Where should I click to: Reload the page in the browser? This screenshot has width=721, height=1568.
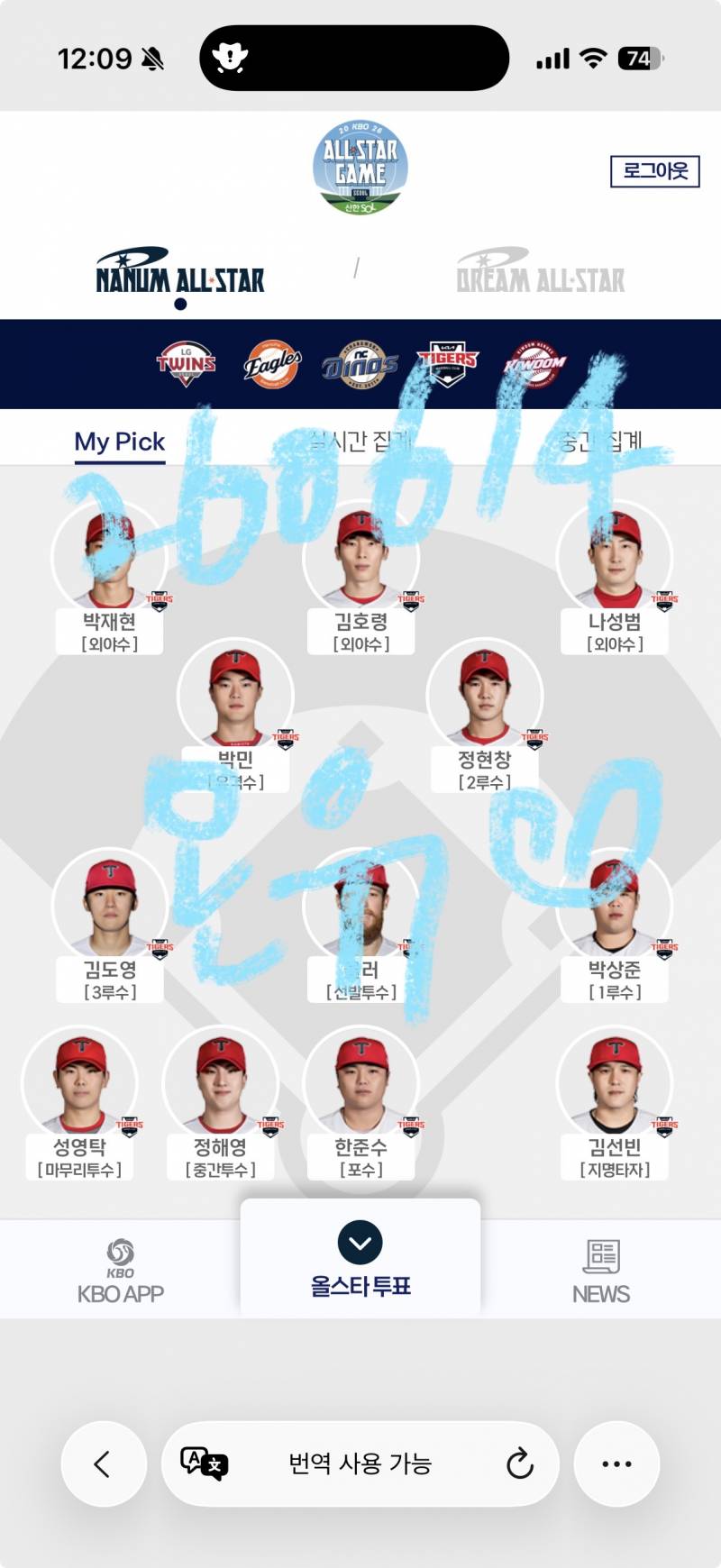[520, 1463]
